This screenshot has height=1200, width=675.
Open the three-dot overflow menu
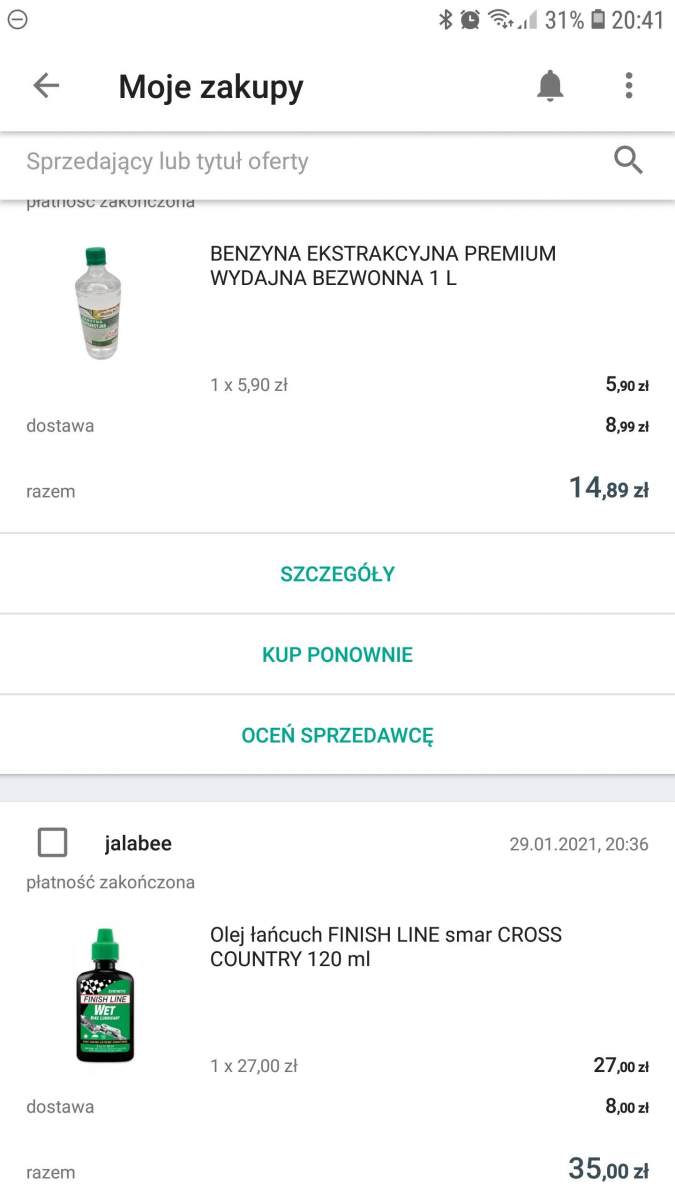629,86
